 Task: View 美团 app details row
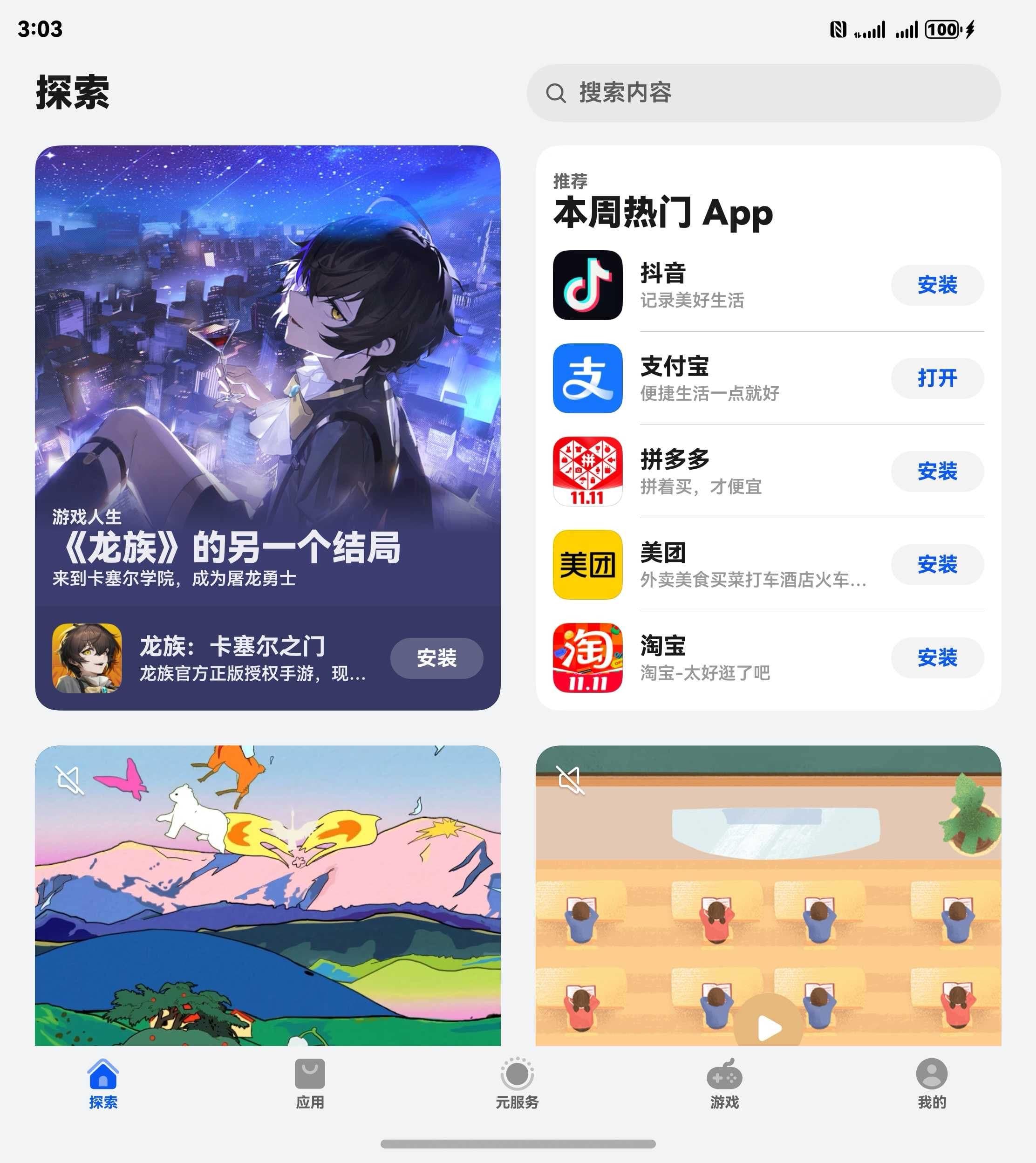(740, 565)
